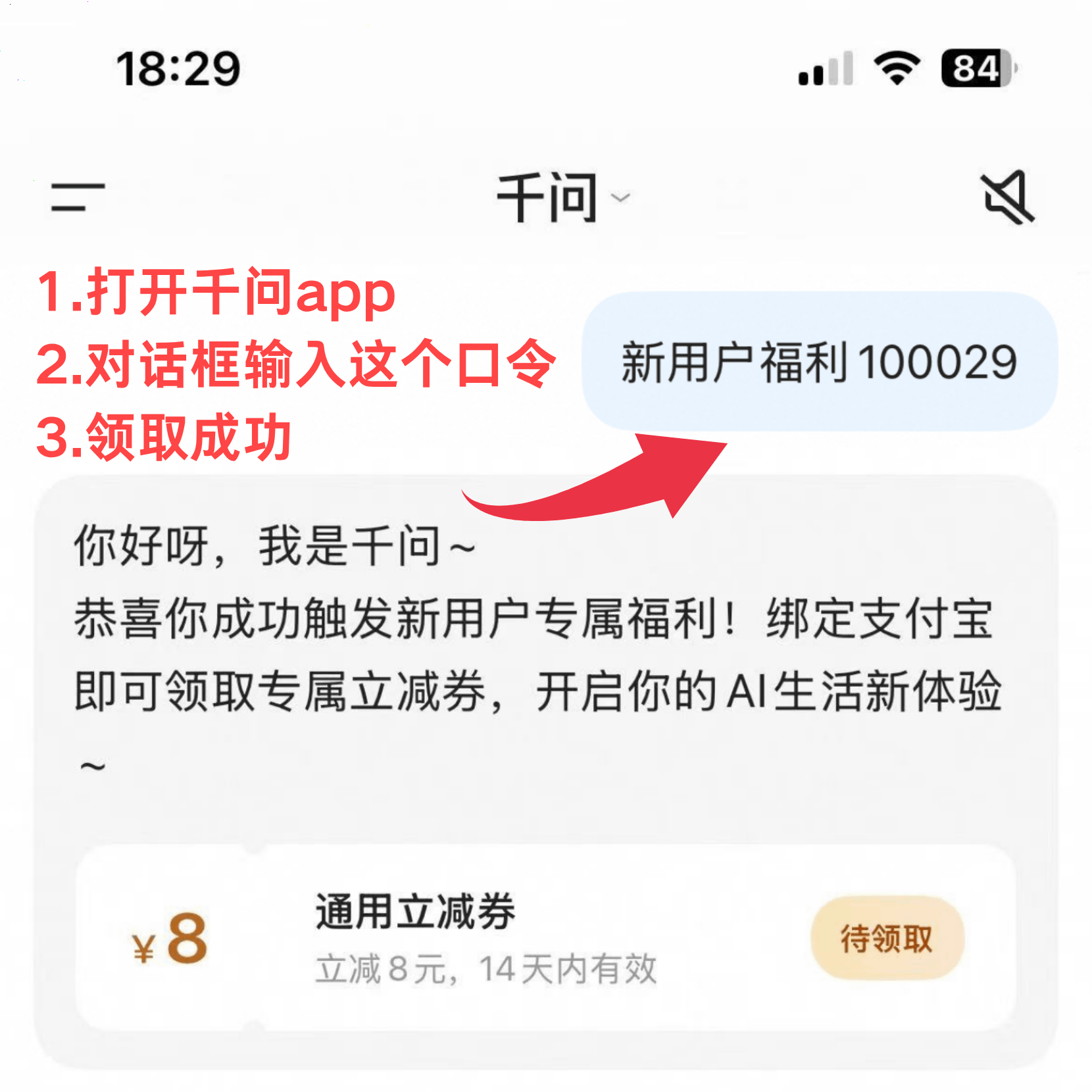The height and width of the screenshot is (1092, 1092).
Task: Open the drawer menu button
Action: [78, 197]
